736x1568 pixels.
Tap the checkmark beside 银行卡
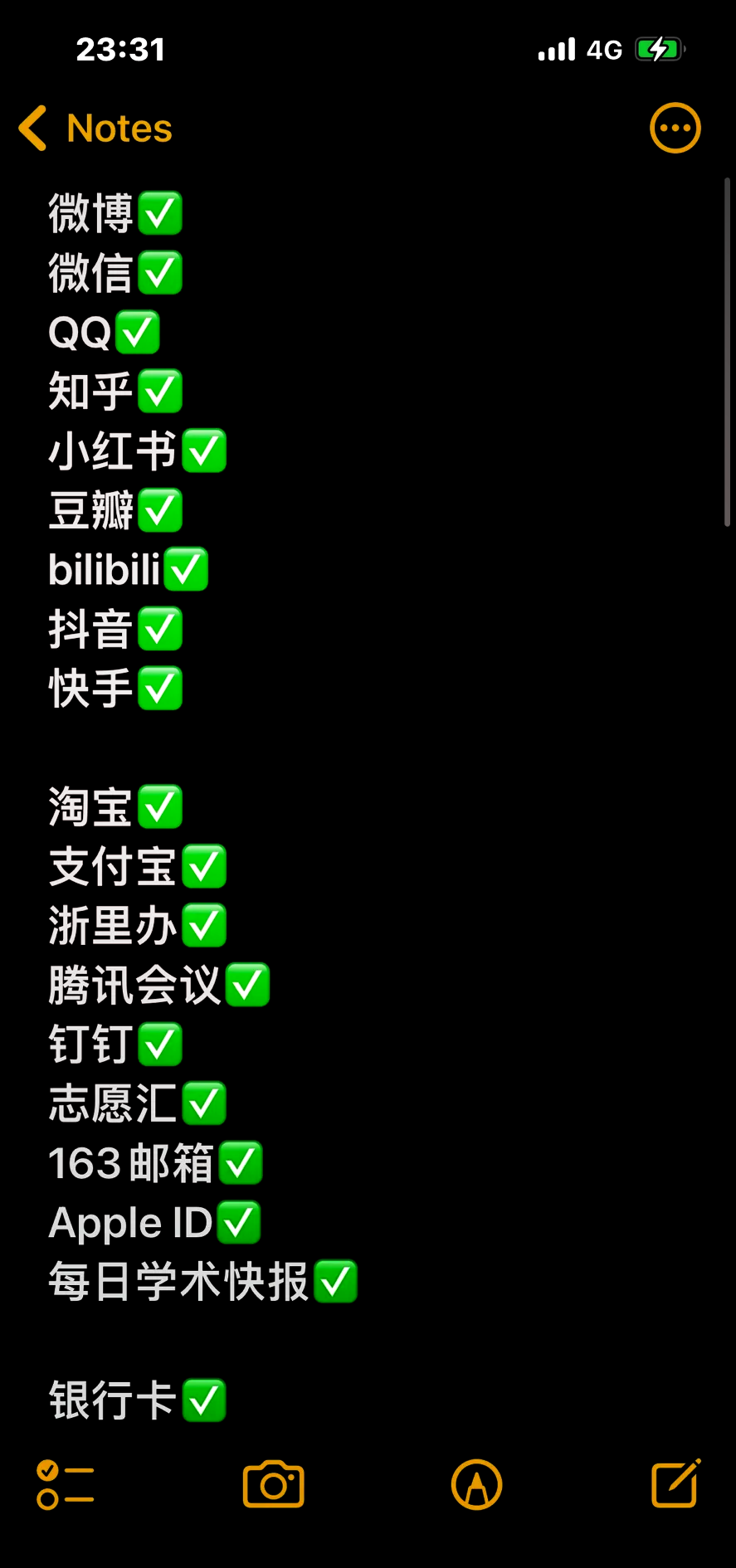[x=203, y=1400]
